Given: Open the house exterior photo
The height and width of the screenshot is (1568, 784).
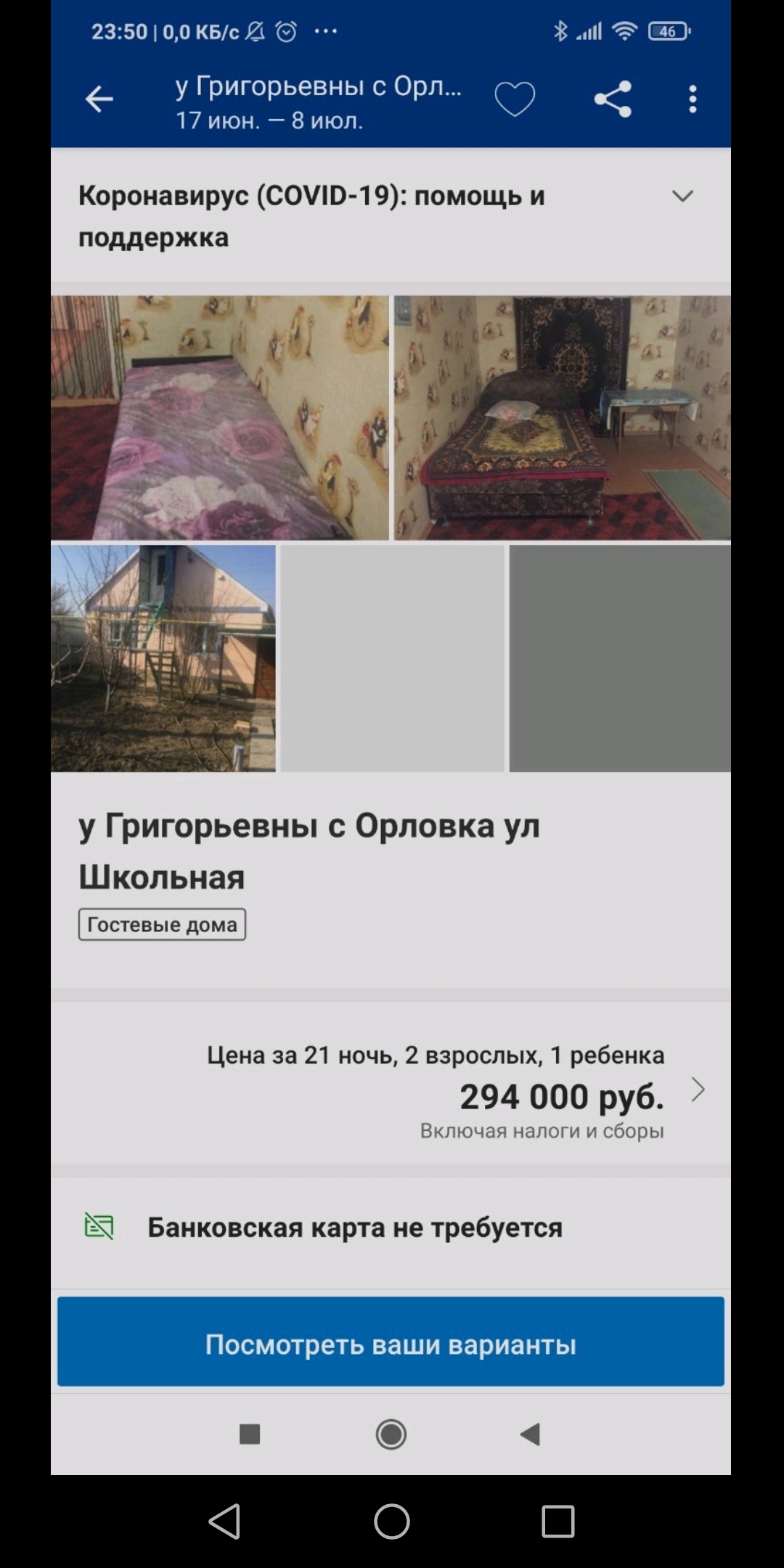Looking at the screenshot, I should click(163, 658).
